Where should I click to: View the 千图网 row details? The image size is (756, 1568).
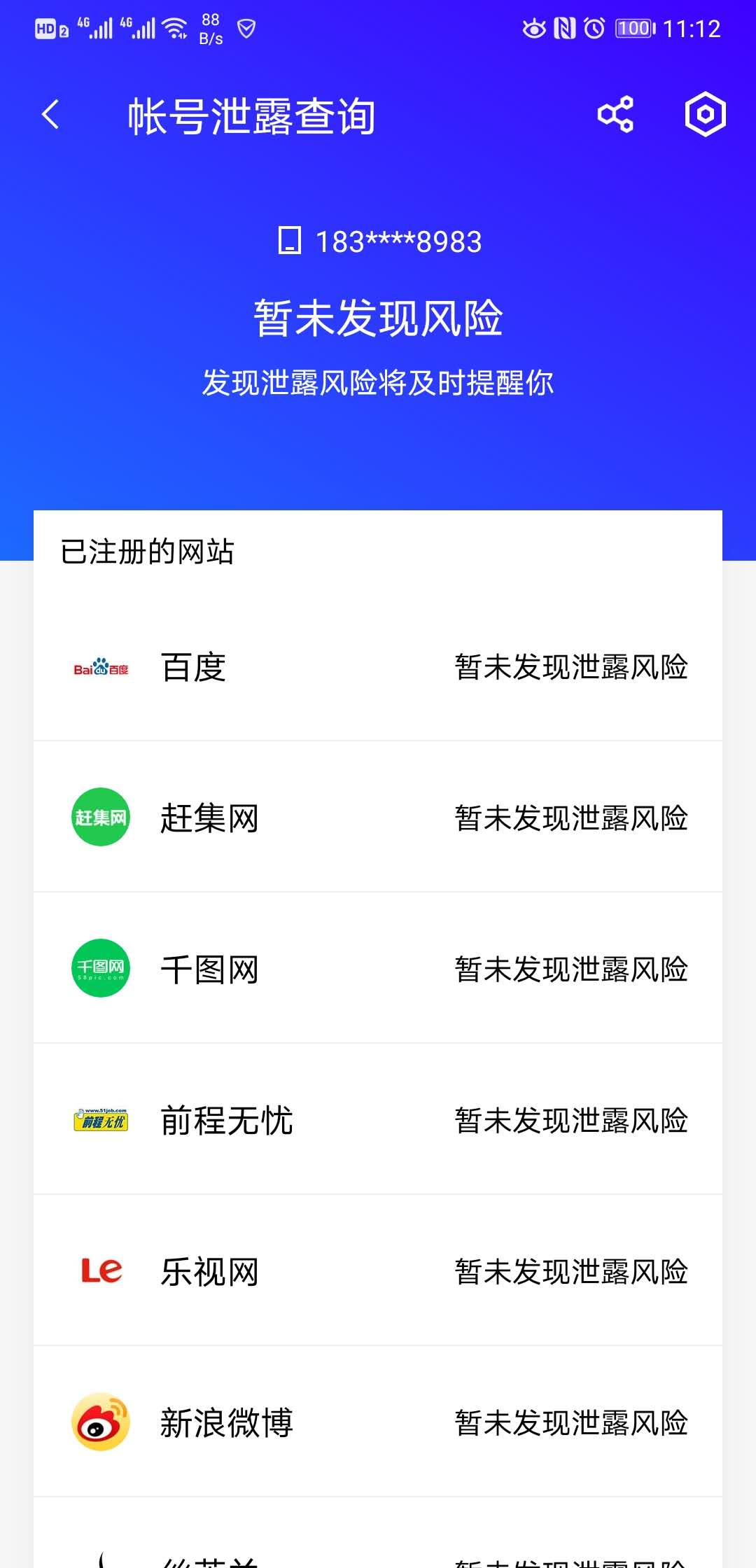tap(378, 969)
